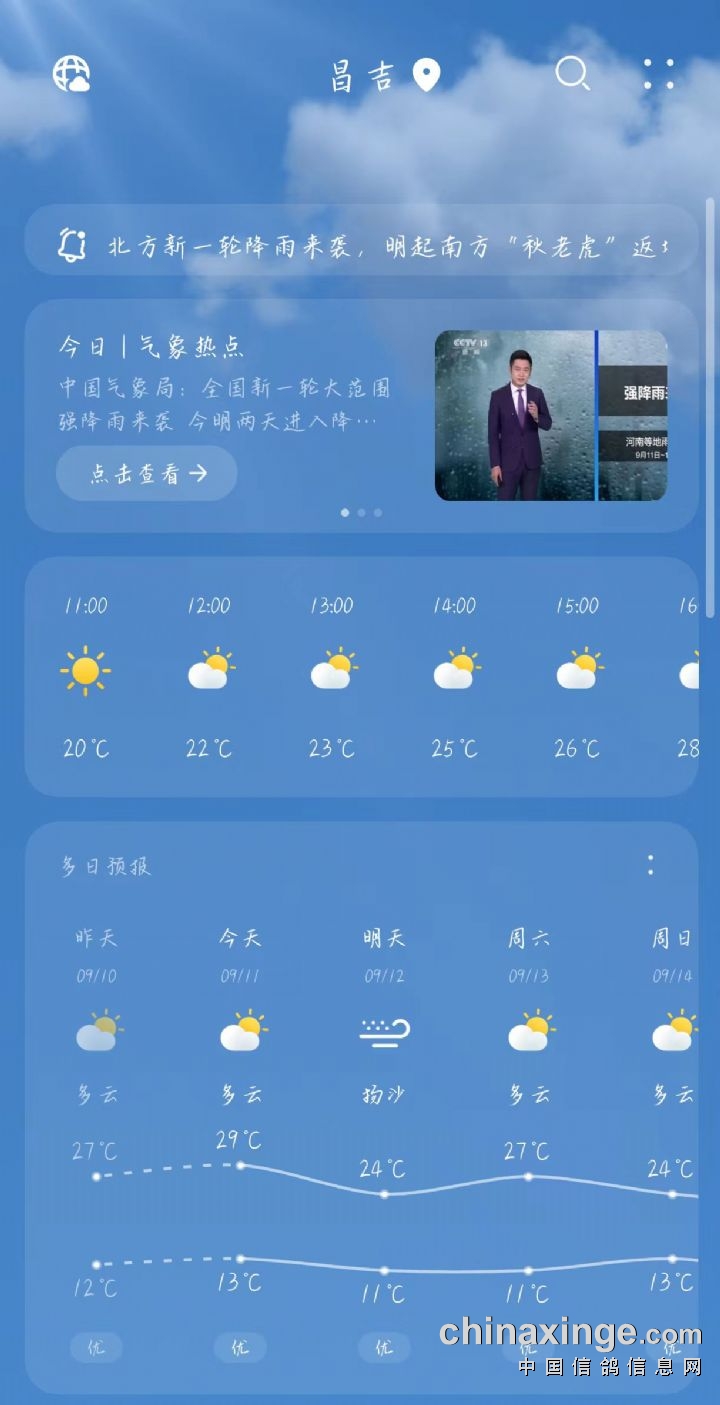Image resolution: width=720 pixels, height=1405 pixels.
Task: Open city search magnifier icon
Action: (x=572, y=74)
